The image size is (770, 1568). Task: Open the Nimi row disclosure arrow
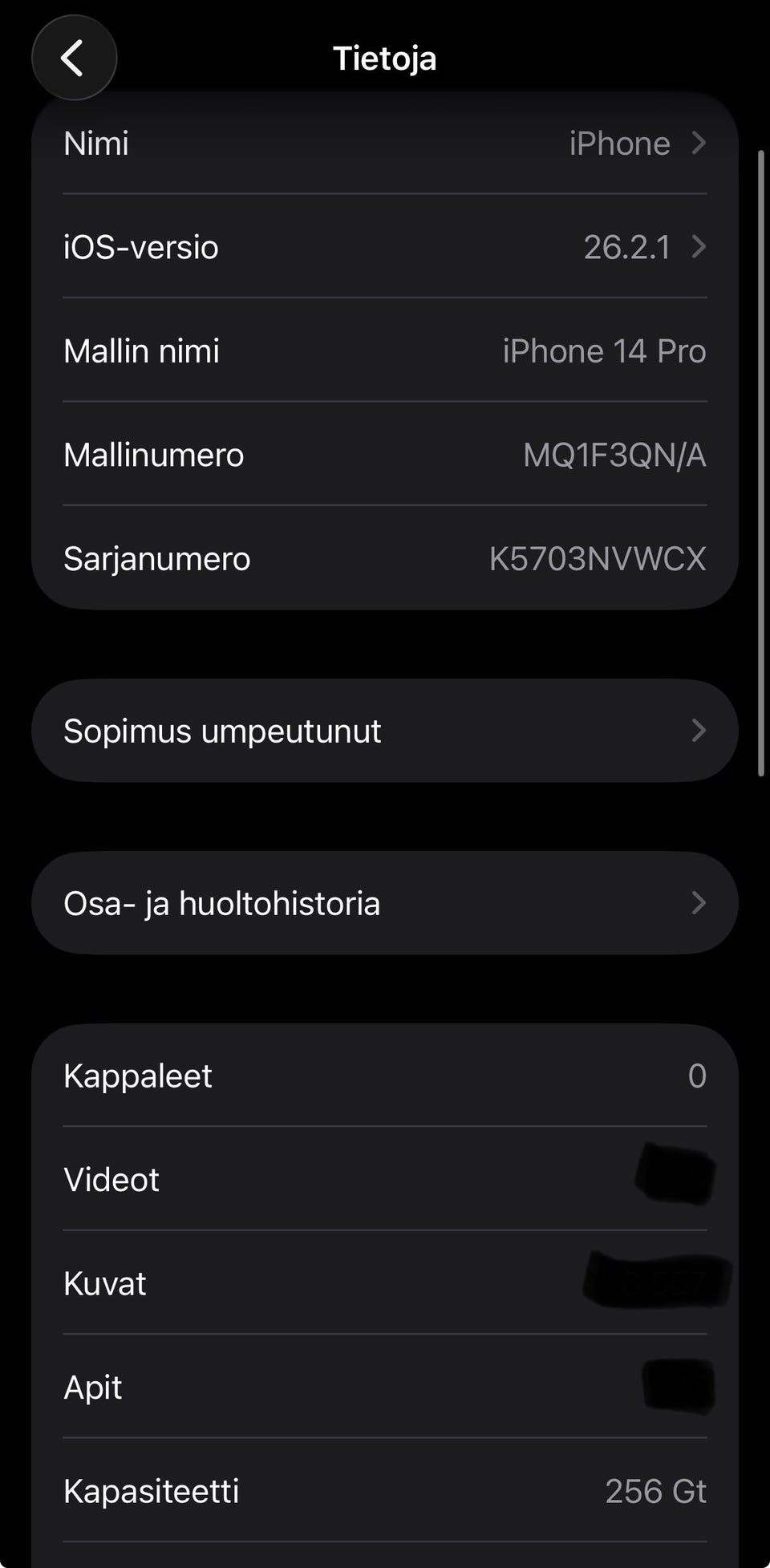click(x=697, y=143)
